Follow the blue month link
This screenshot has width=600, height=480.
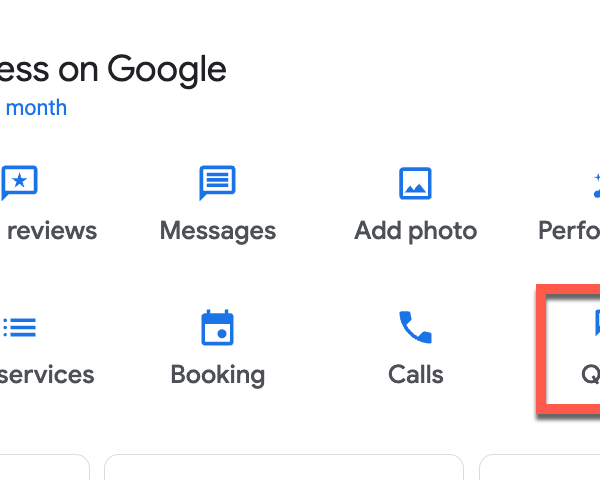pyautogui.click(x=36, y=108)
